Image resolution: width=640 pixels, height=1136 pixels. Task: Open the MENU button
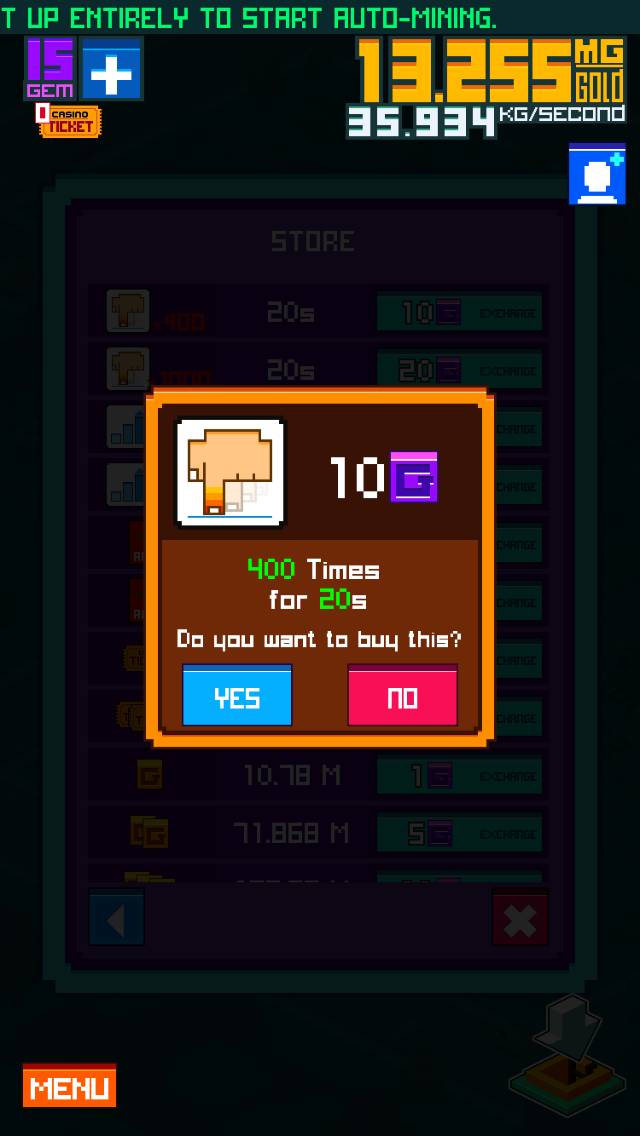(69, 1087)
